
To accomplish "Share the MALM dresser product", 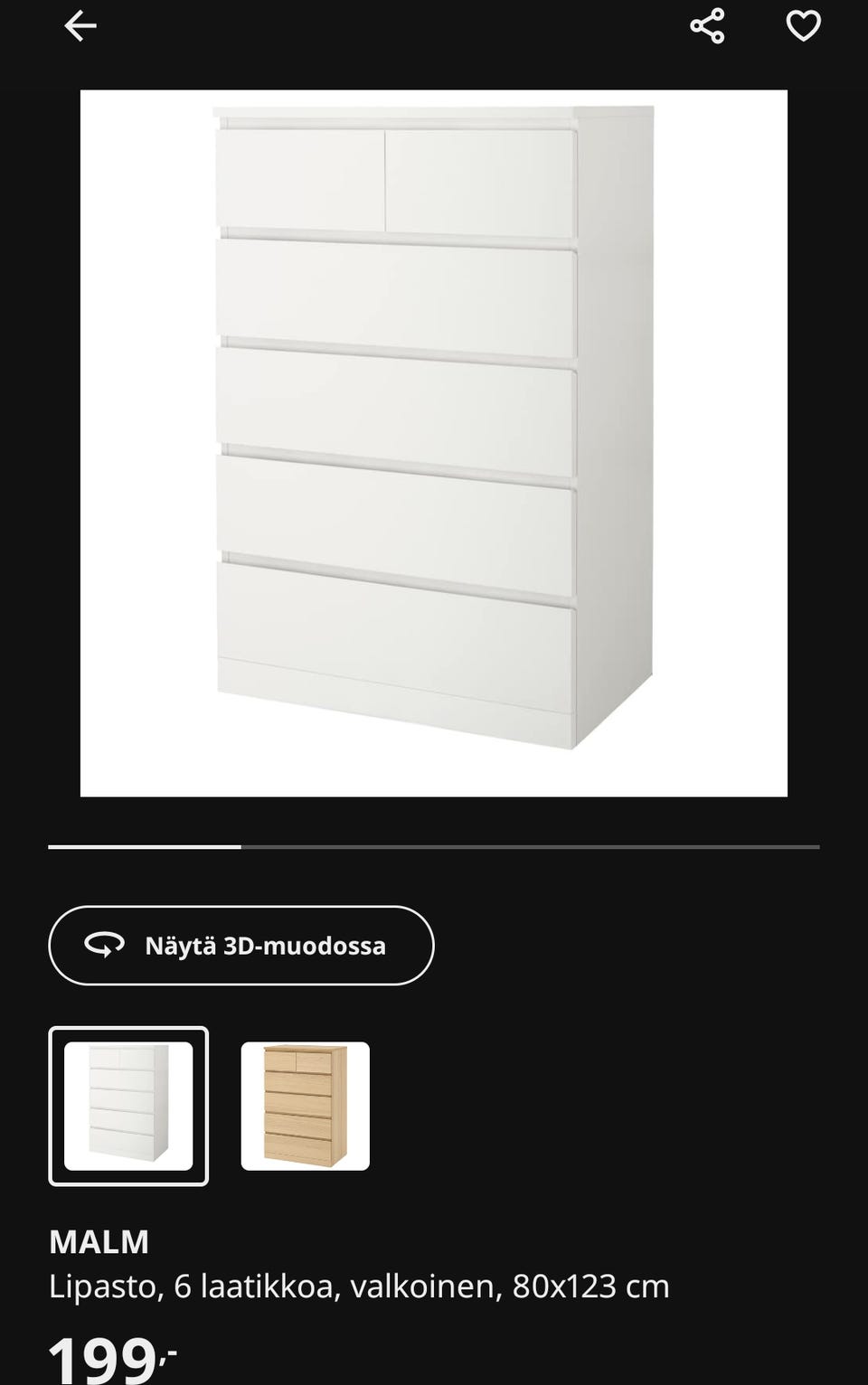I will tap(707, 26).
